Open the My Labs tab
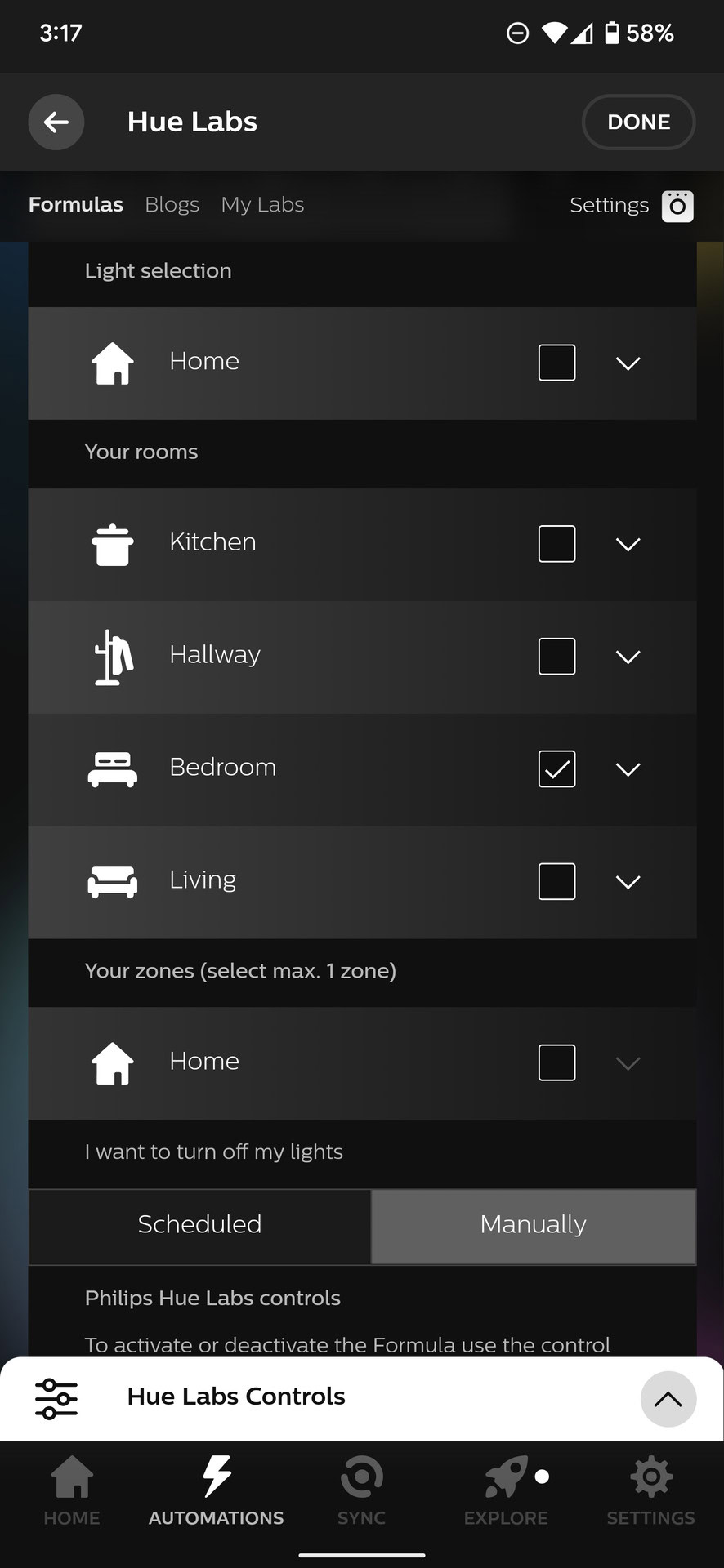 pyautogui.click(x=262, y=204)
